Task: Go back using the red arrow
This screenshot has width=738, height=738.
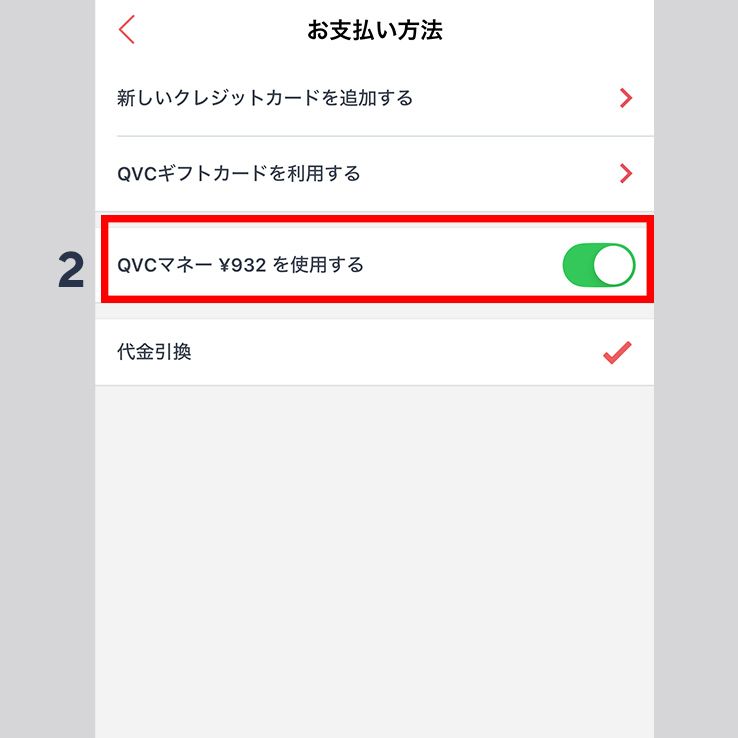Action: [127, 30]
